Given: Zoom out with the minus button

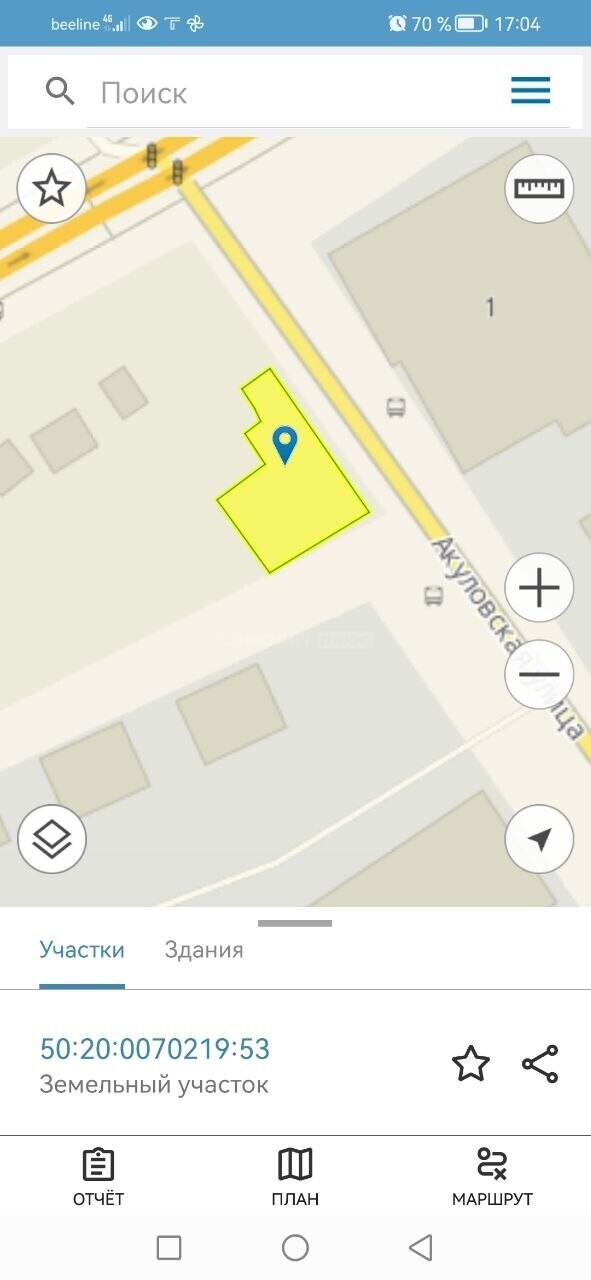Looking at the screenshot, I should click(x=539, y=674).
